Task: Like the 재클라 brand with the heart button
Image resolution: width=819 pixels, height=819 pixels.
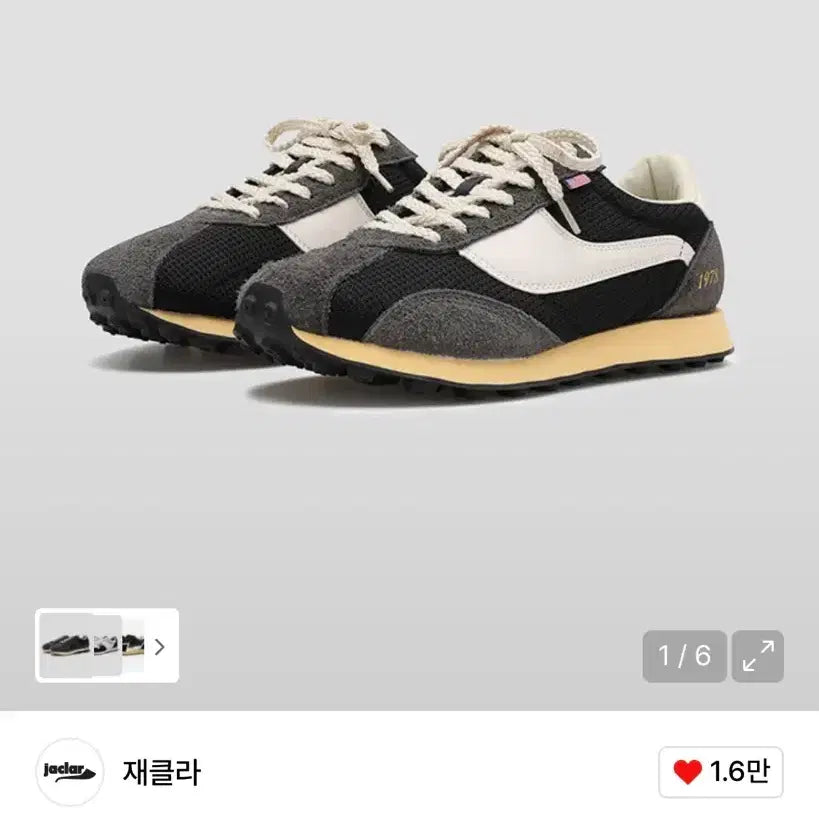Action: point(720,772)
